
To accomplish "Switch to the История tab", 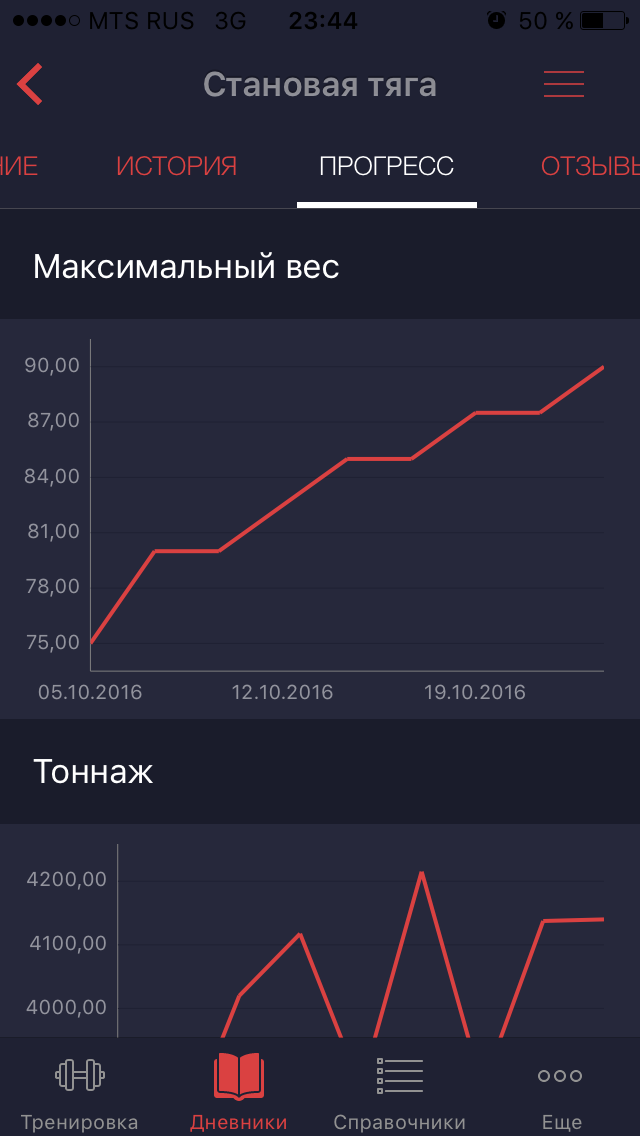I will point(176,166).
